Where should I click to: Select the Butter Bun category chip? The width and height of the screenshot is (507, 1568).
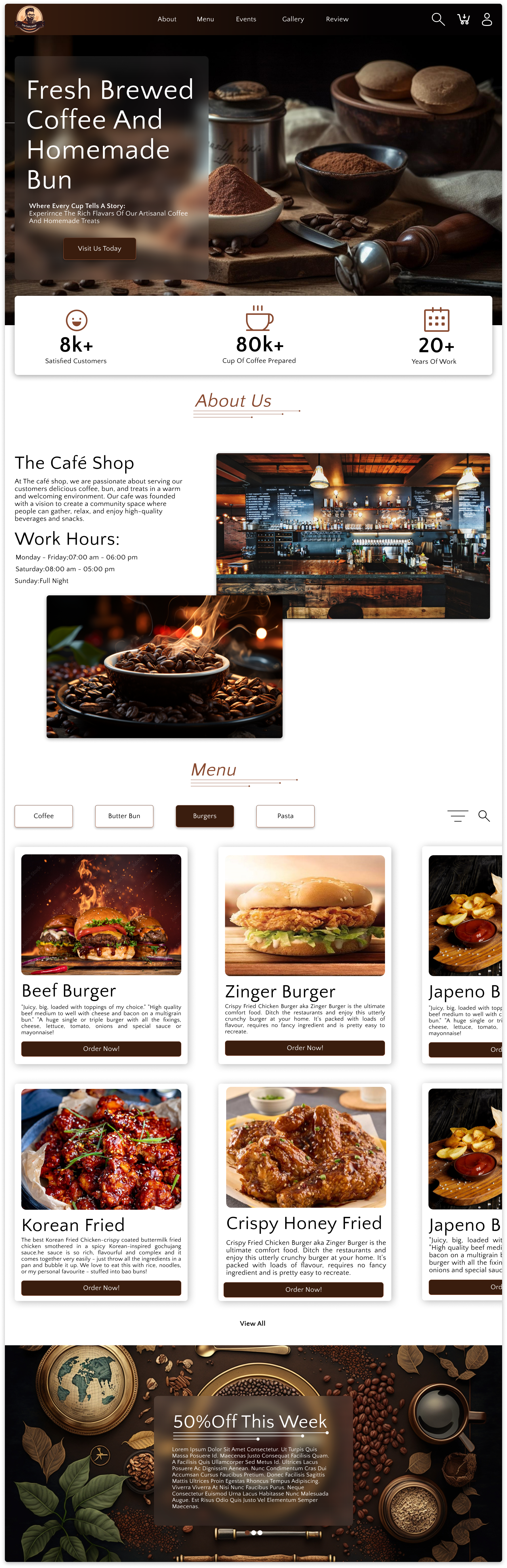tap(124, 816)
